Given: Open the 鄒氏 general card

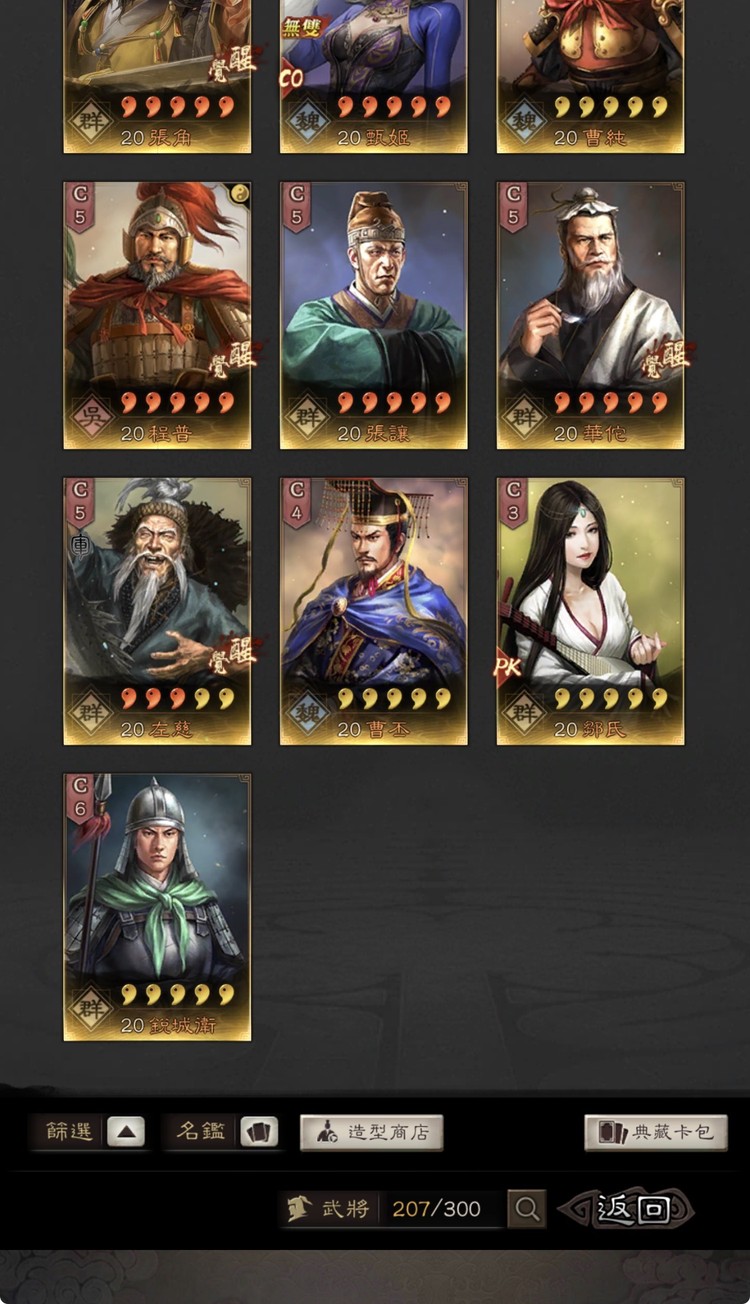Looking at the screenshot, I should click(590, 611).
